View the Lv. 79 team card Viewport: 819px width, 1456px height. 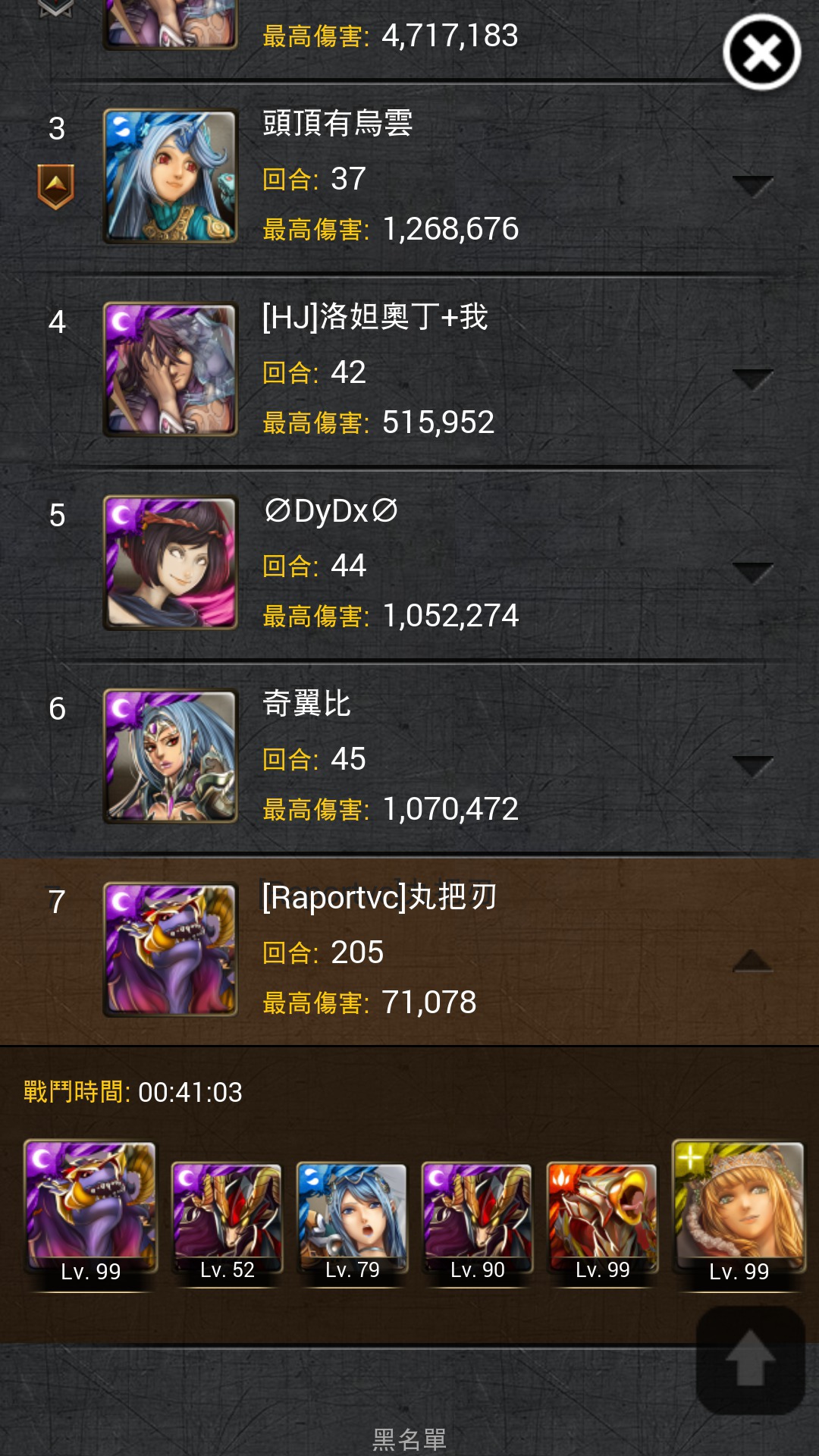click(x=352, y=1222)
